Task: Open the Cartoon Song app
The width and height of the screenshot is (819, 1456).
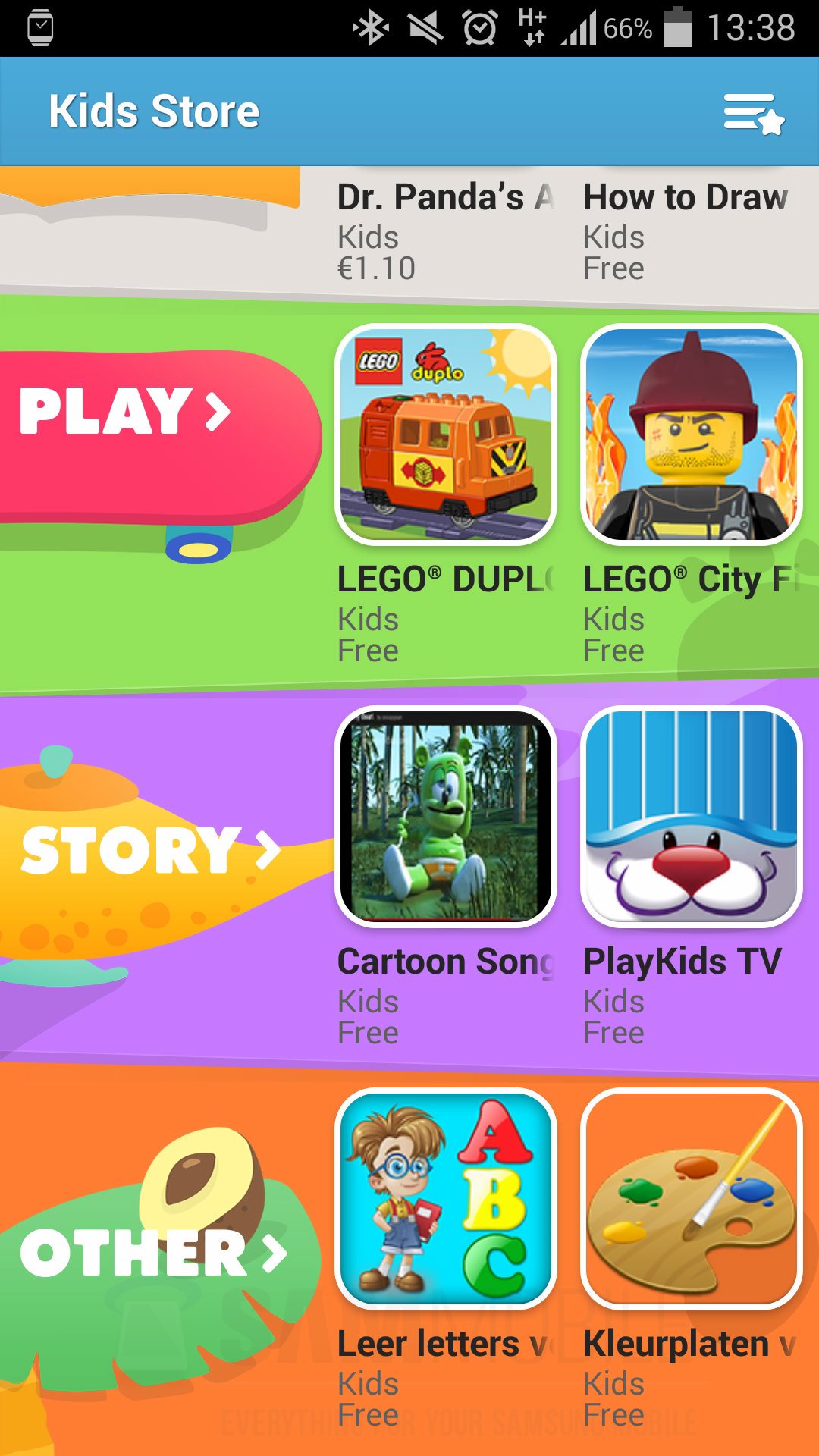Action: (446, 817)
